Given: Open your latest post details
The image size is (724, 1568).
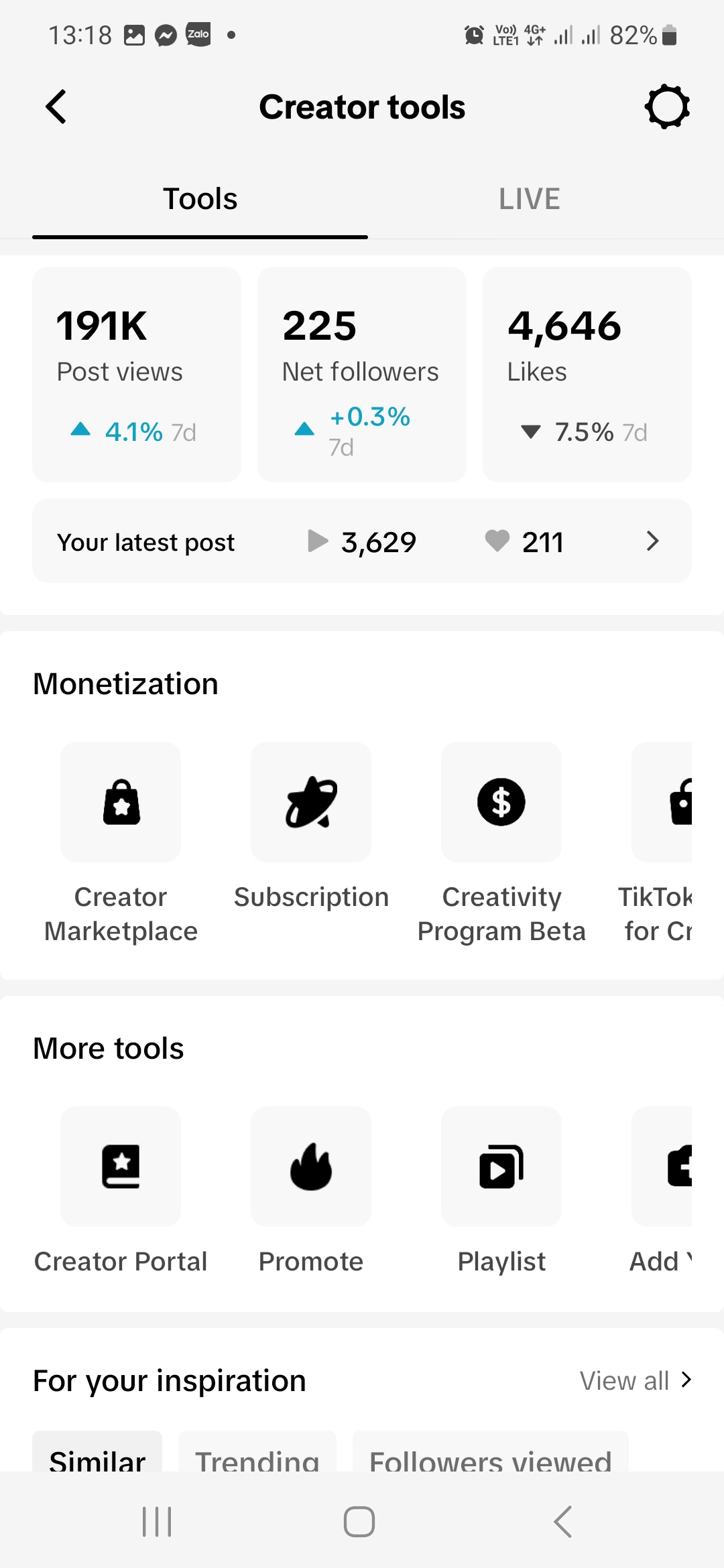Looking at the screenshot, I should tap(362, 541).
